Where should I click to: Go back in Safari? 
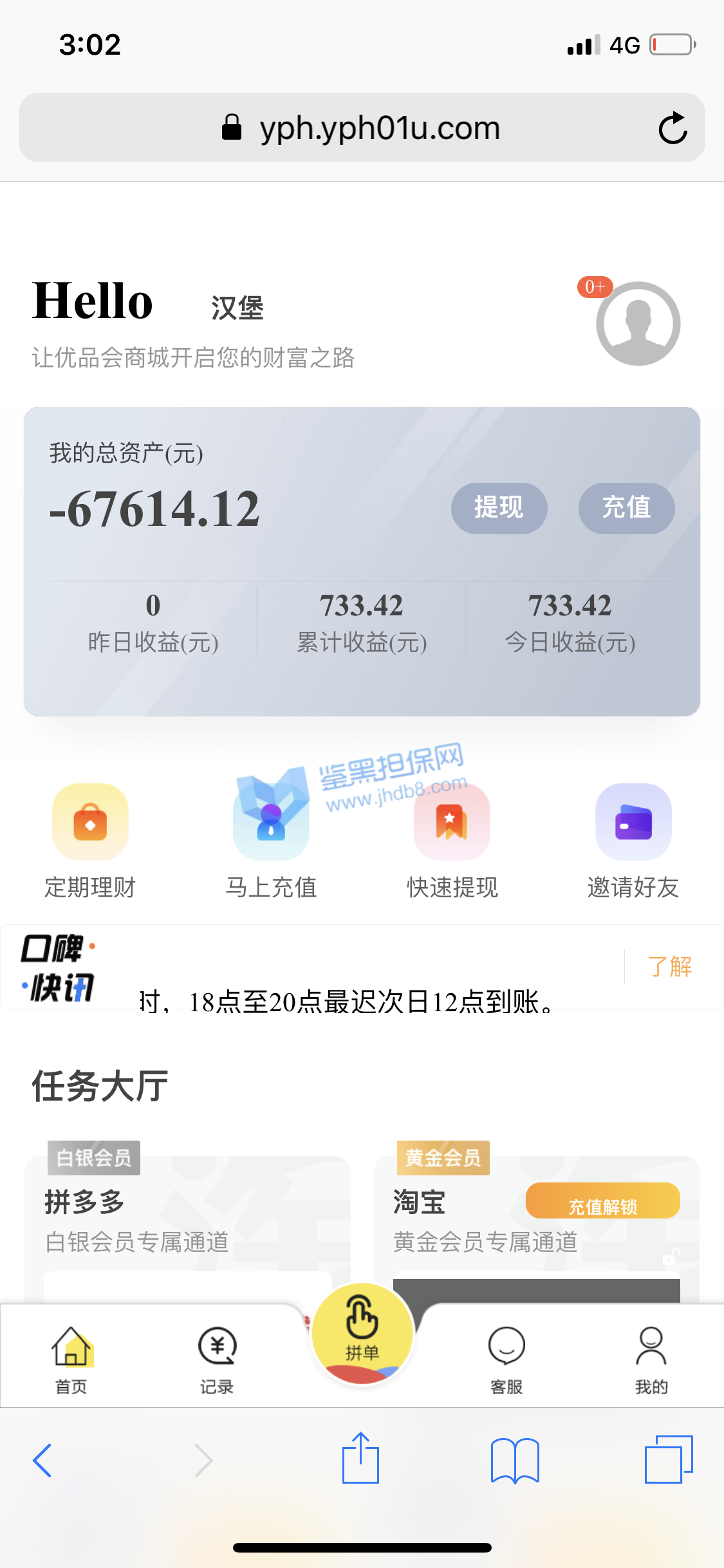[42, 1460]
